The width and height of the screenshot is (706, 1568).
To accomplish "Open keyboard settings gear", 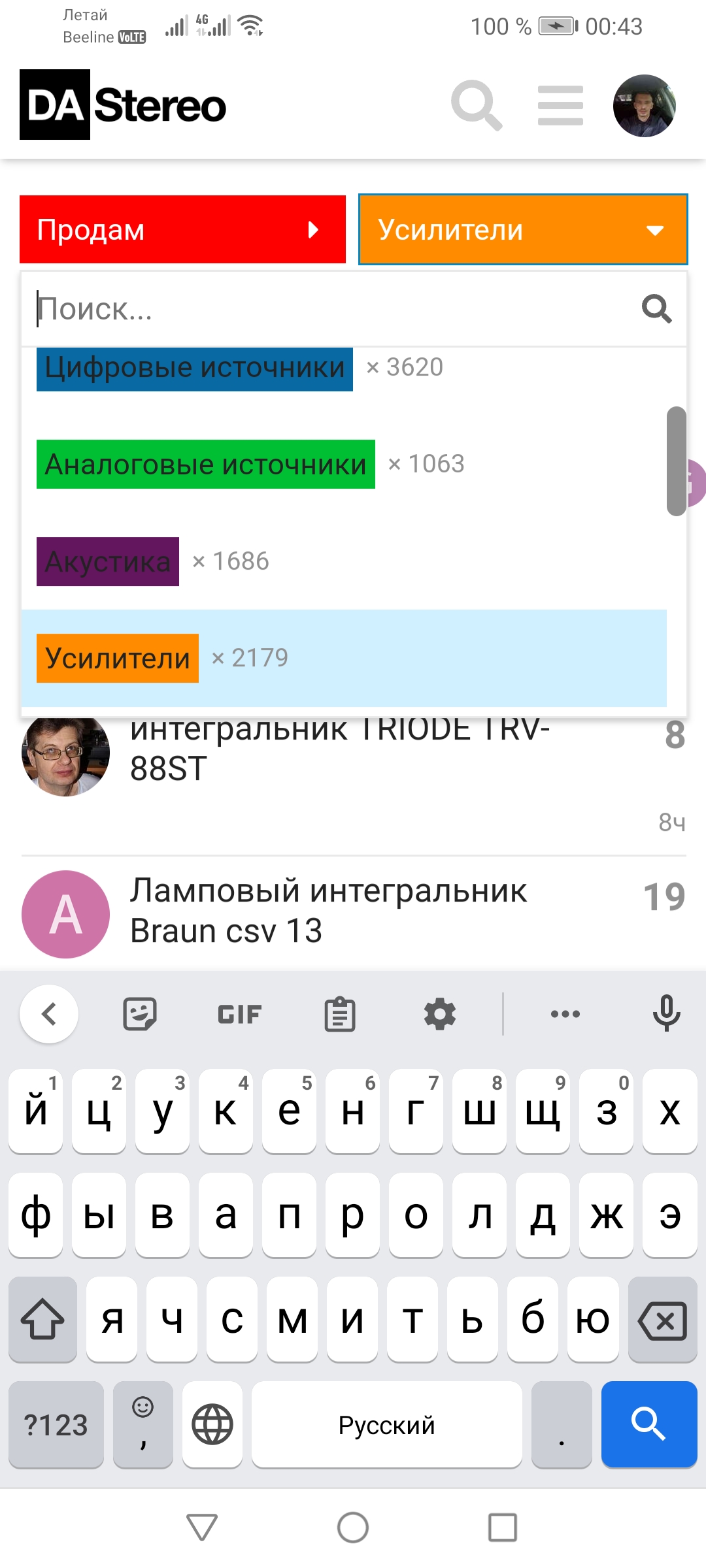I will (440, 1014).
